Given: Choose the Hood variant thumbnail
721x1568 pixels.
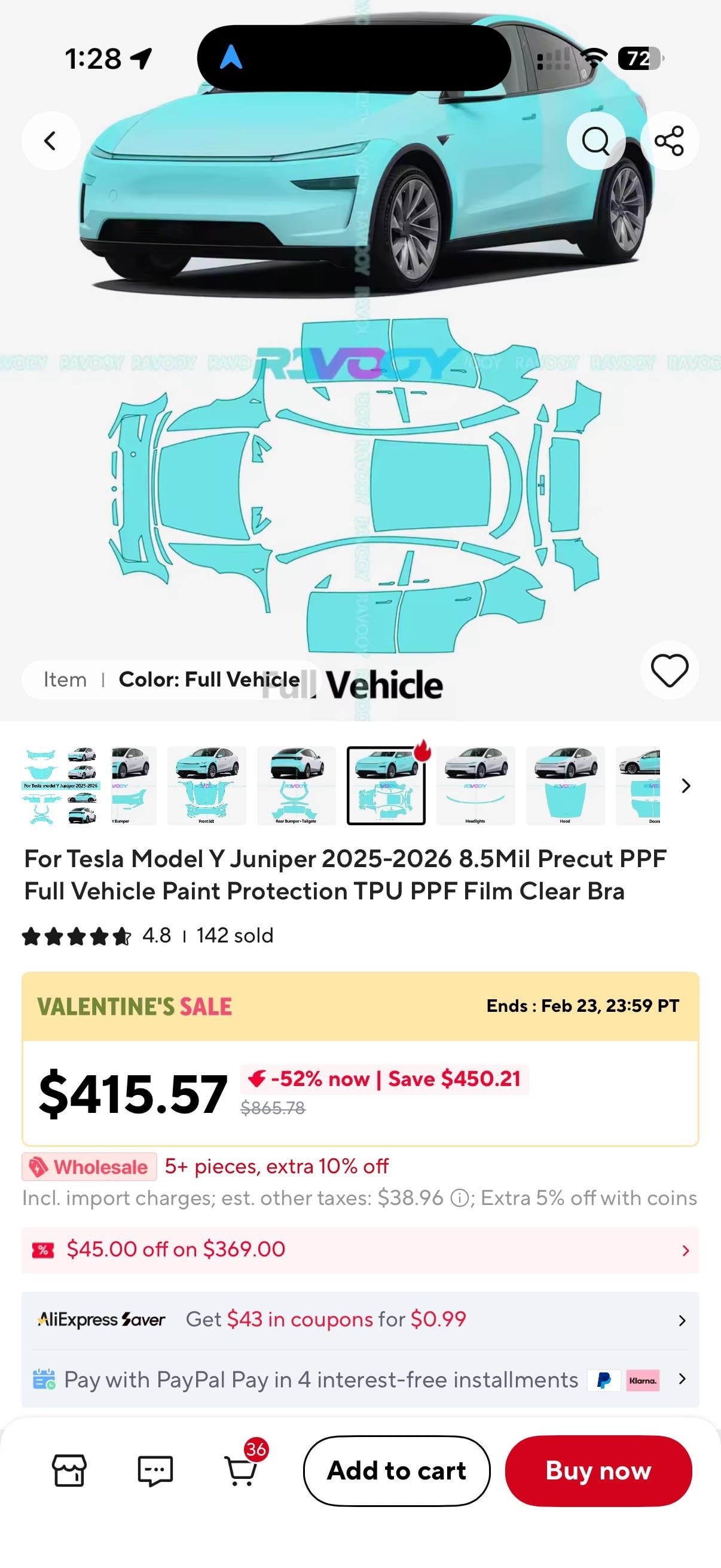Looking at the screenshot, I should tap(564, 785).
